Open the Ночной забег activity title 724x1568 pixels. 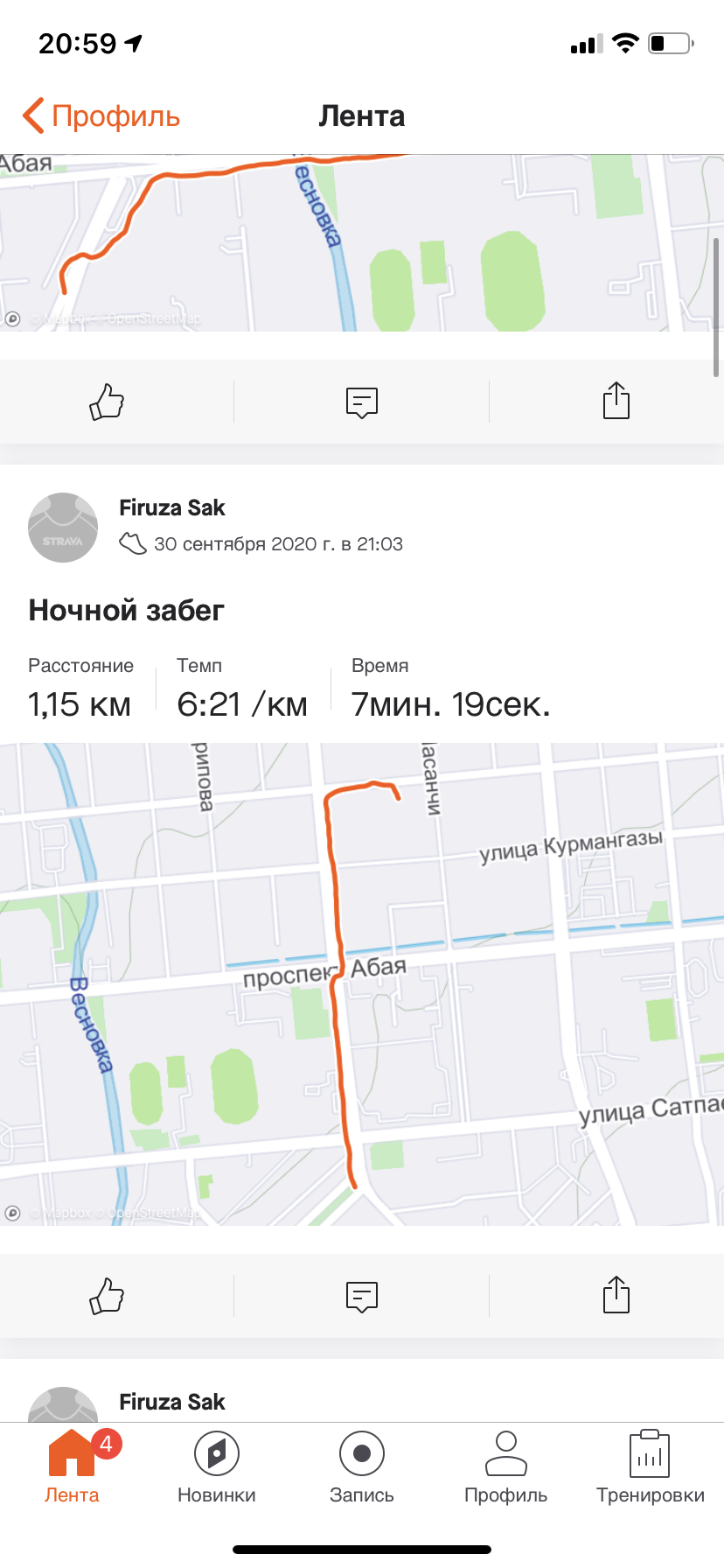coord(127,610)
